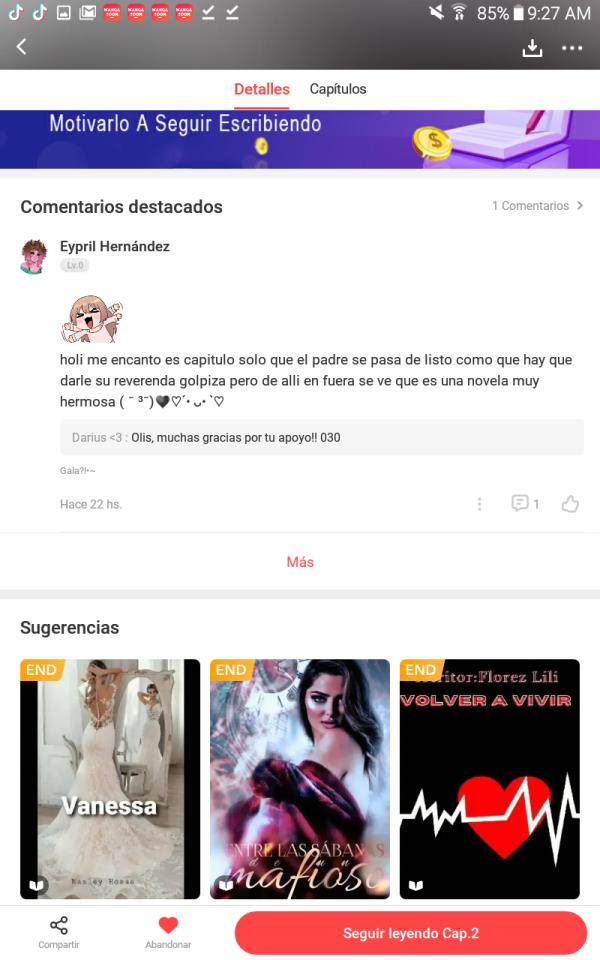Select the Detalles tab
The width and height of the screenshot is (600, 960).
262,89
